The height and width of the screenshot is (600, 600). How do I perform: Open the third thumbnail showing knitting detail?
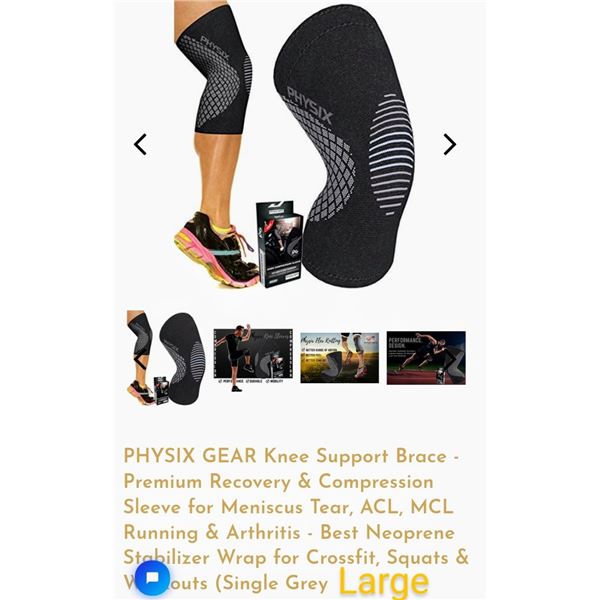coord(339,358)
